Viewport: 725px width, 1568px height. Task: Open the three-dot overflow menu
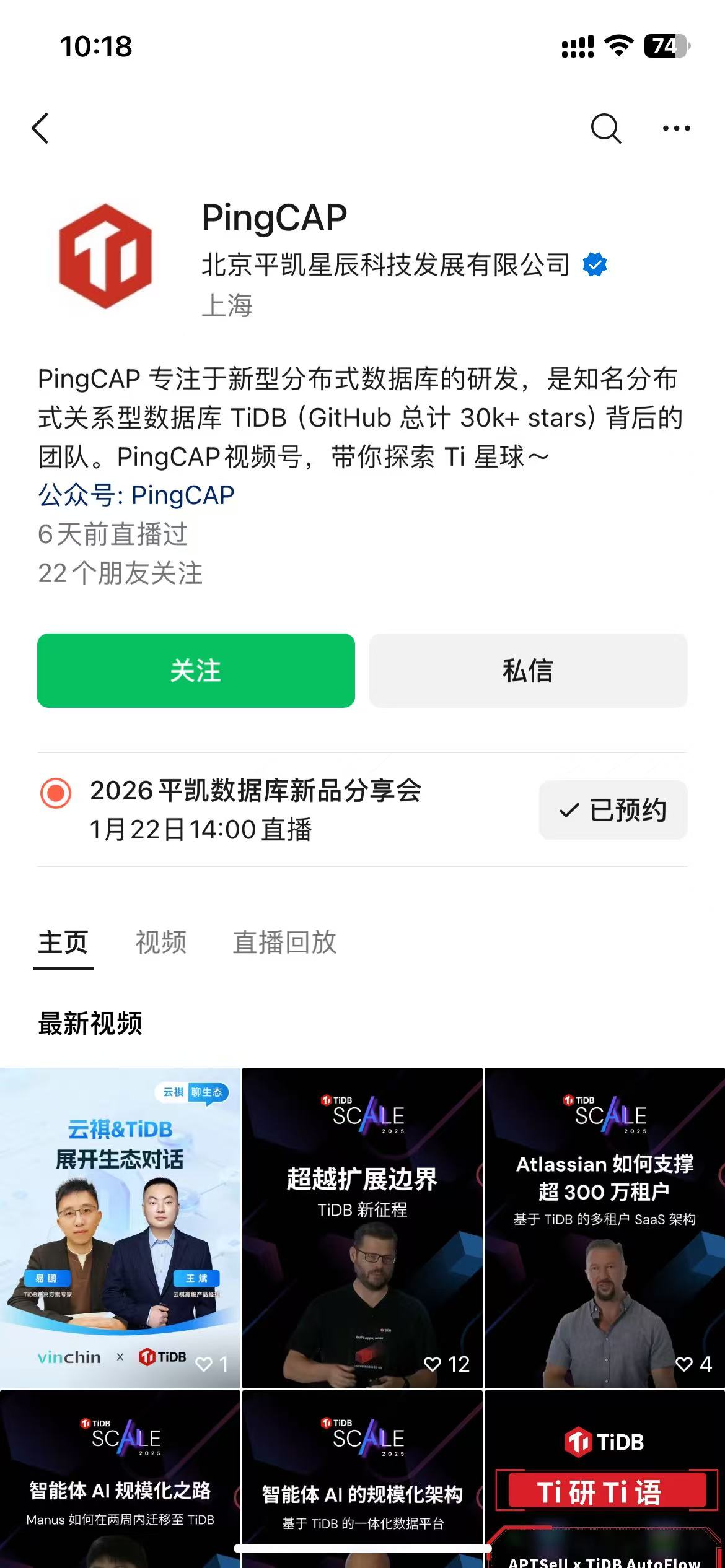tap(676, 128)
